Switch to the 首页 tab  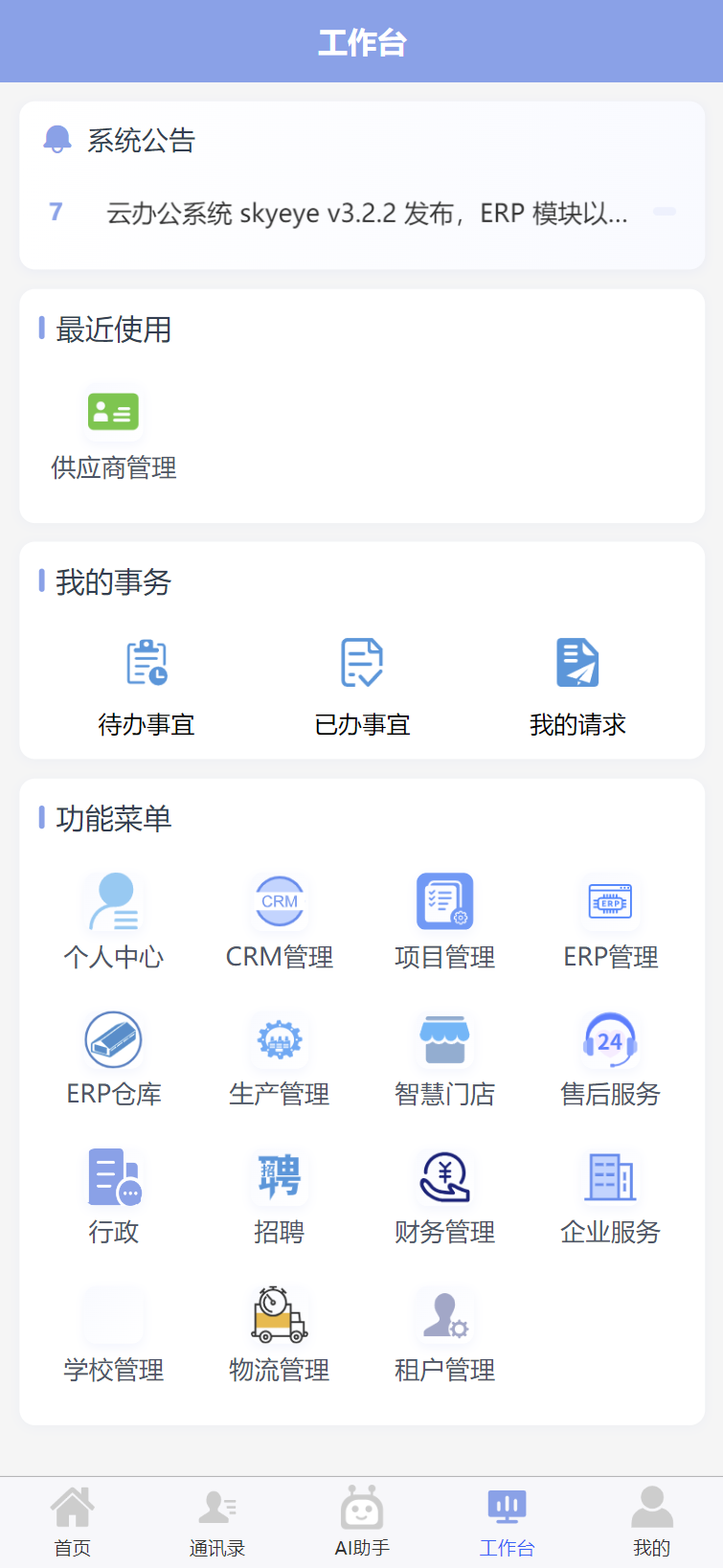(x=73, y=1521)
